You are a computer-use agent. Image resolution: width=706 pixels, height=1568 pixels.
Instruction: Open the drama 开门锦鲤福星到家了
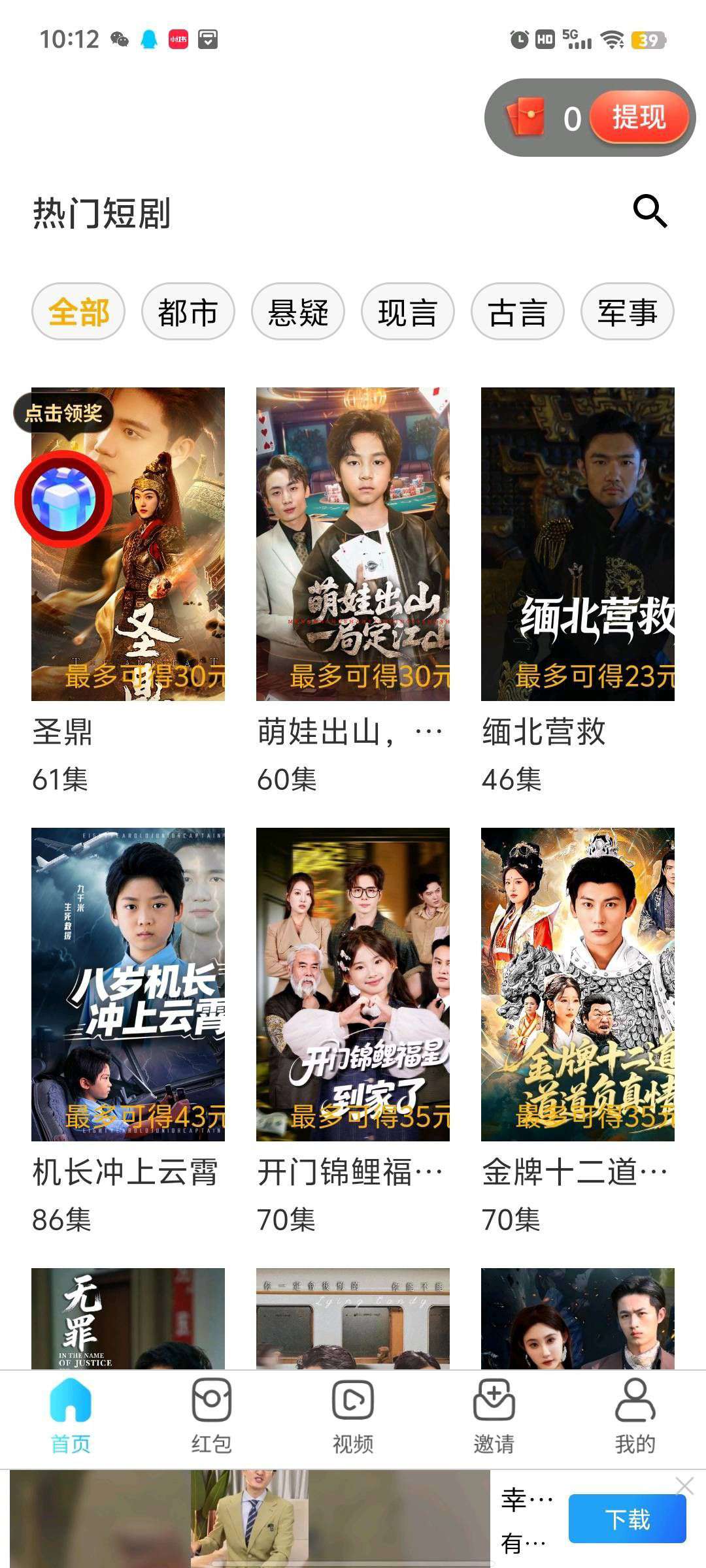pos(353,984)
